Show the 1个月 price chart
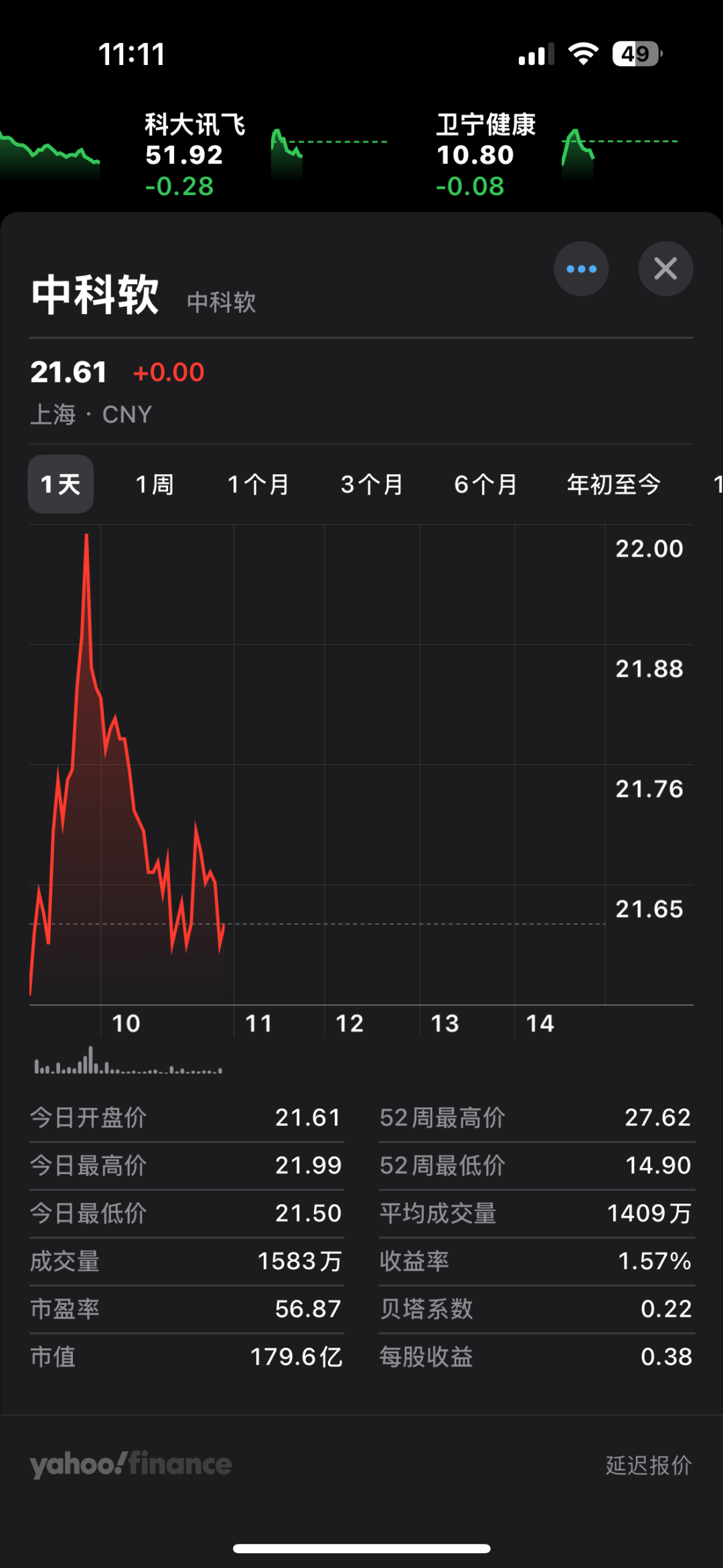 coord(258,484)
